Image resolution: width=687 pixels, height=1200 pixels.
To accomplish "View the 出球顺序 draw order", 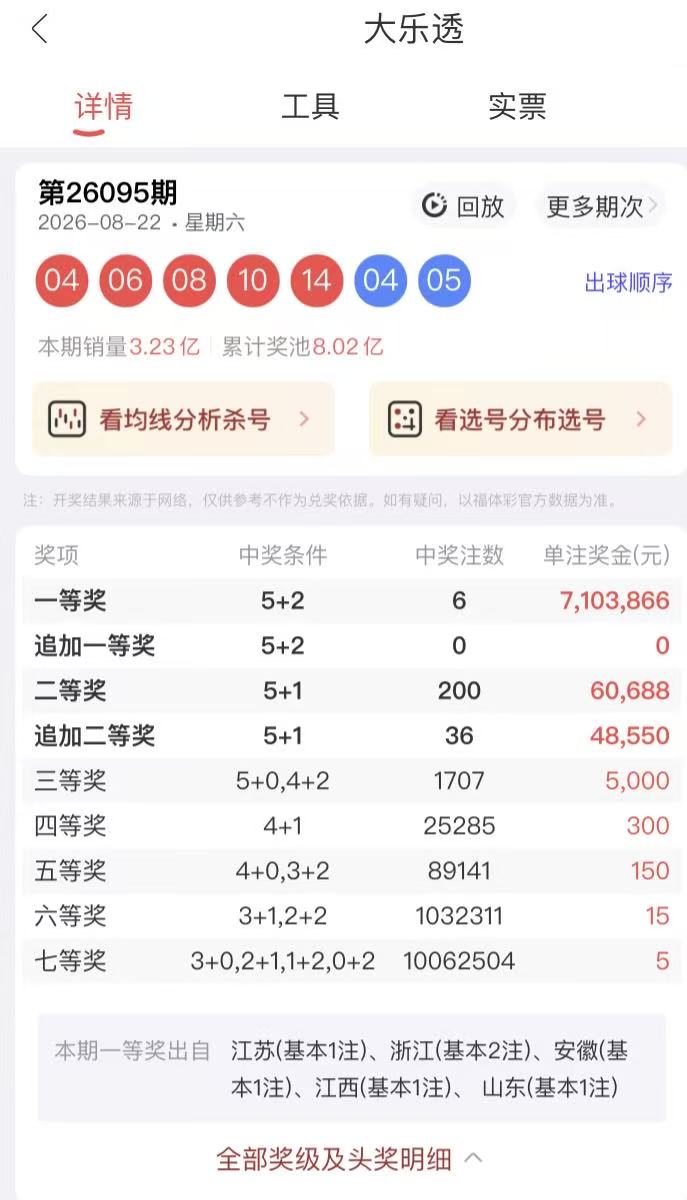I will [628, 282].
